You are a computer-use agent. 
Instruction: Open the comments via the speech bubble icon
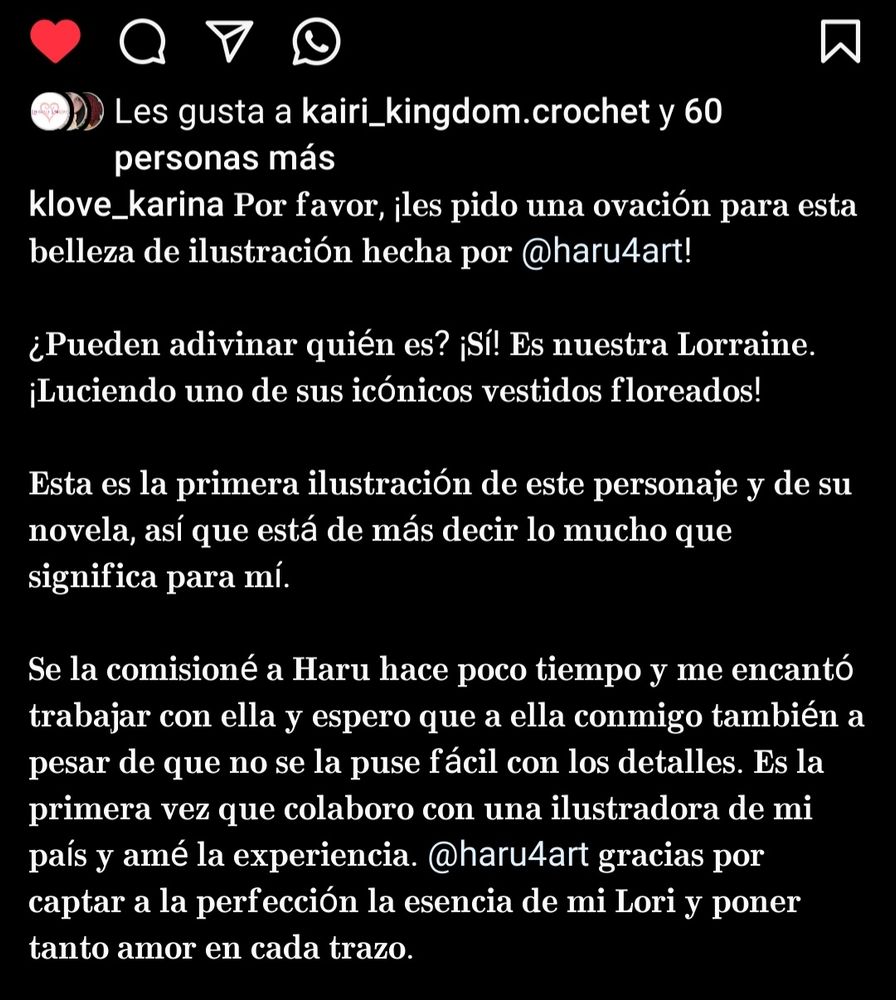pos(142,41)
